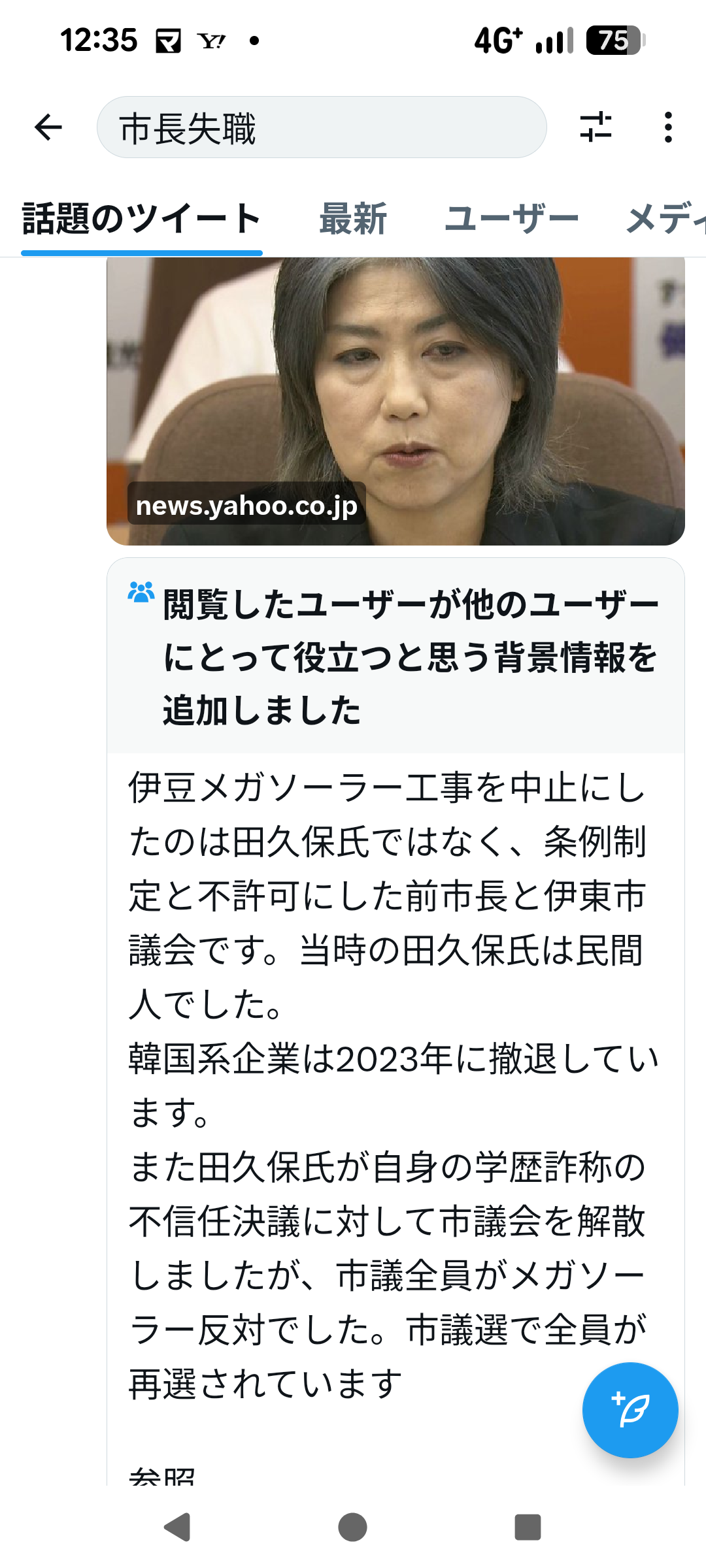
Task: Open the search filter settings icon
Action: tap(596, 127)
